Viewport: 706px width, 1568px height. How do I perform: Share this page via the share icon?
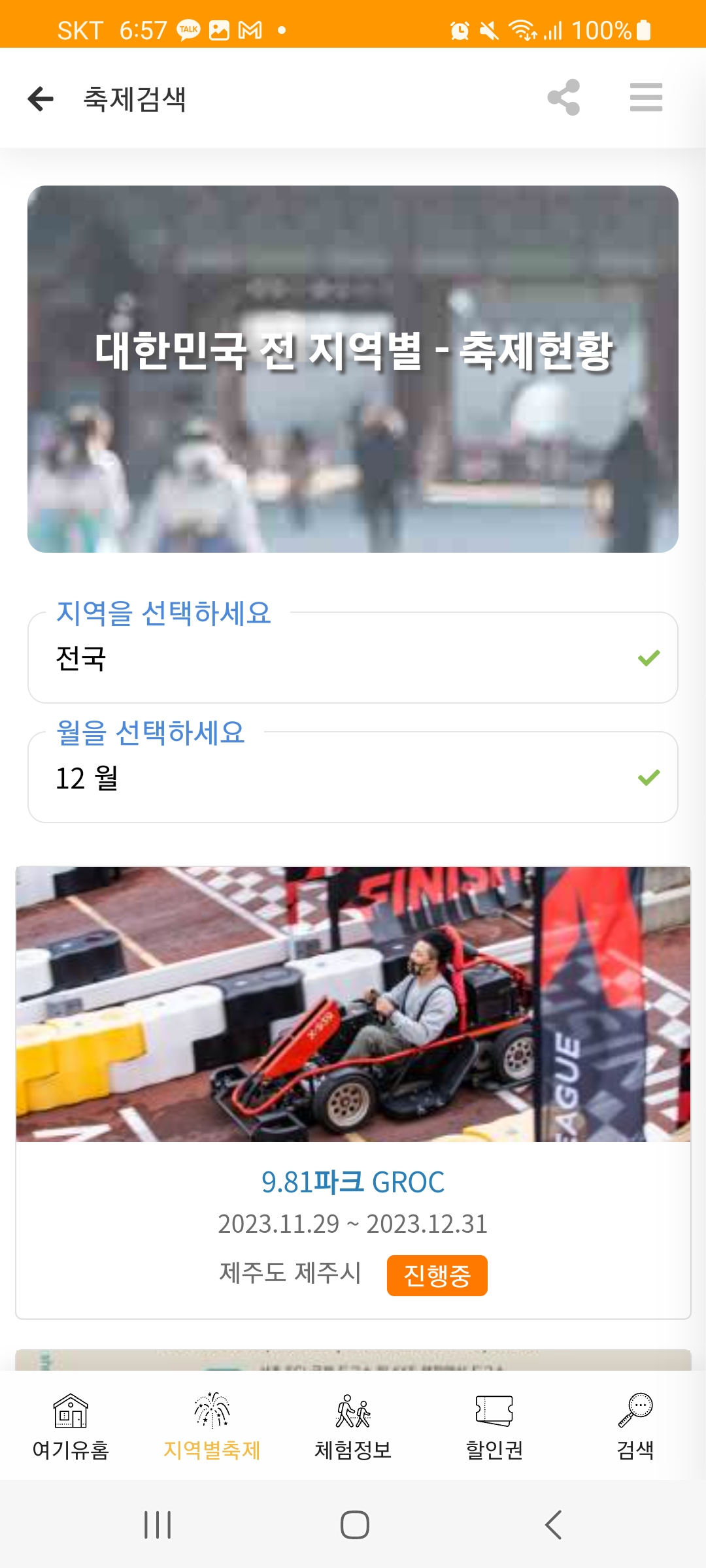564,97
